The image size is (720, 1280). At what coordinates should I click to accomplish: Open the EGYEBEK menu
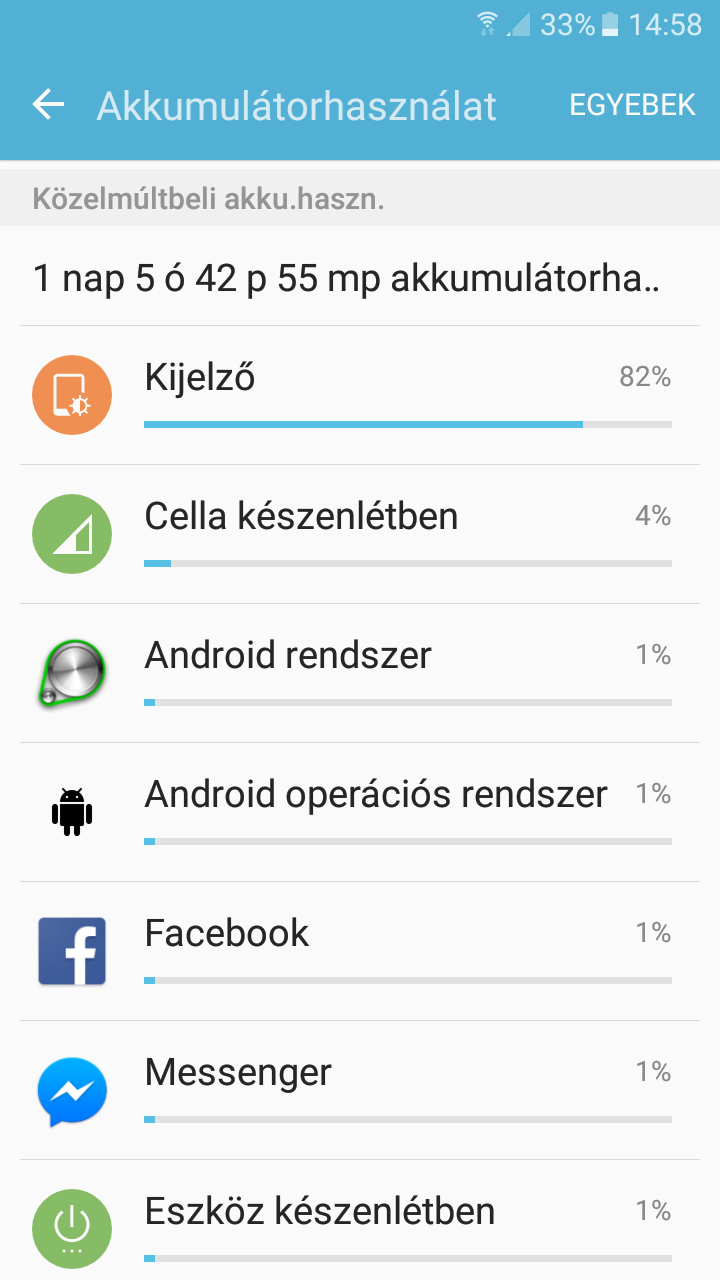tap(632, 105)
